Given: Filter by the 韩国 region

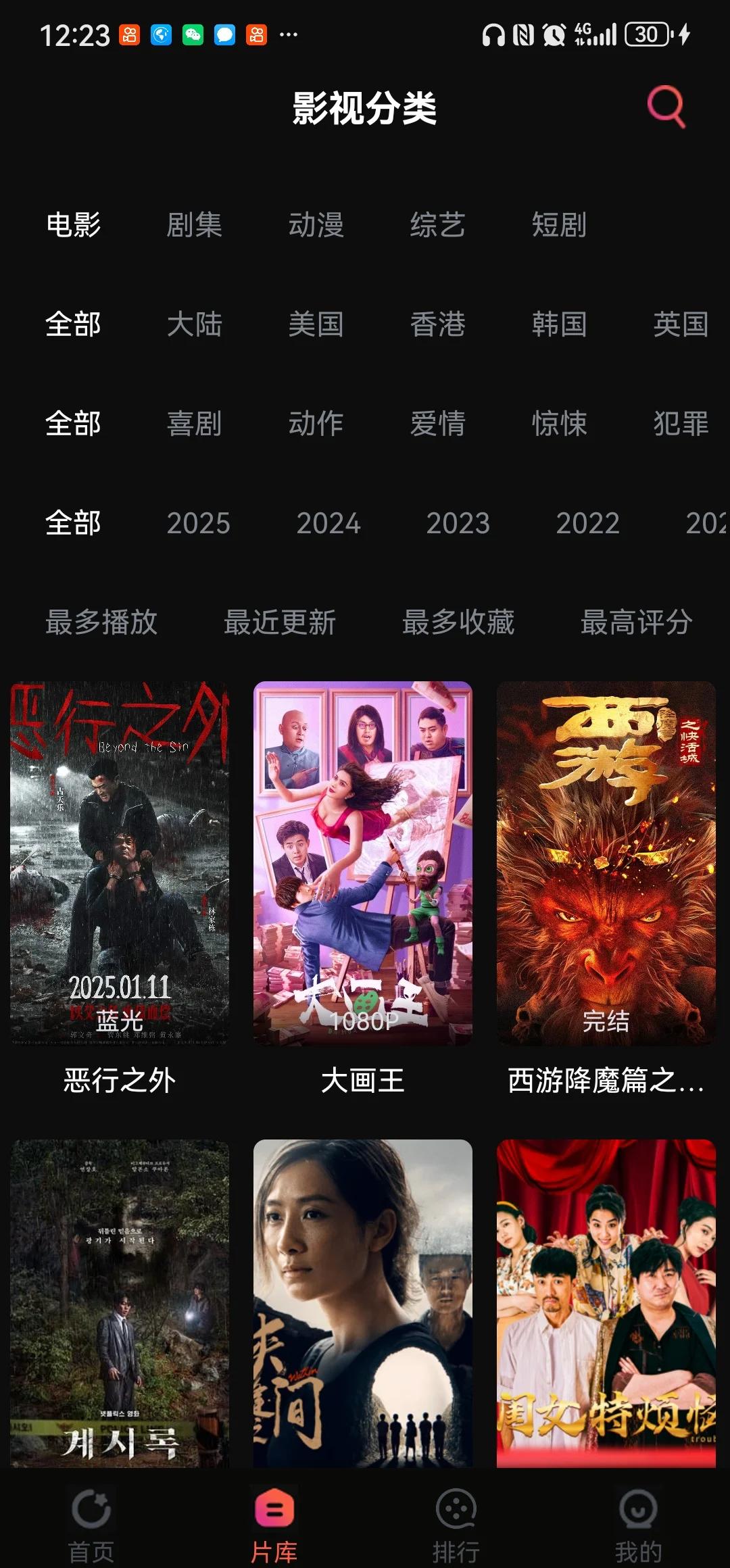Looking at the screenshot, I should click(x=560, y=324).
